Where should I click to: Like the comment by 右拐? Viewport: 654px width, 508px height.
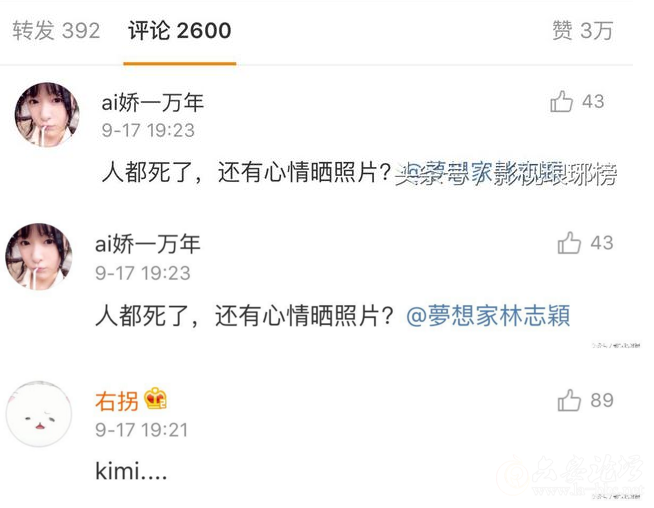coord(570,401)
